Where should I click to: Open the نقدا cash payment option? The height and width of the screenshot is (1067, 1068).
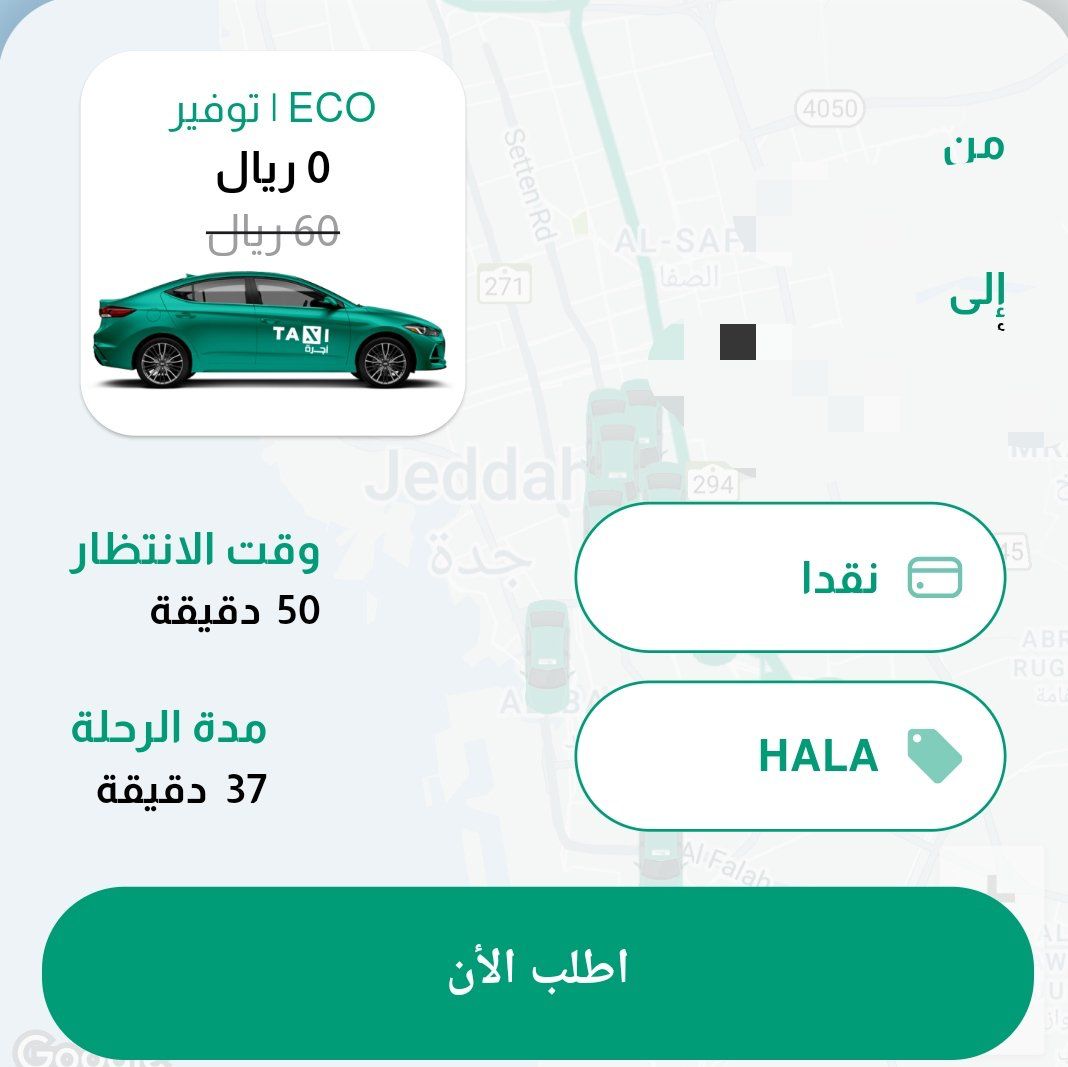(x=790, y=578)
